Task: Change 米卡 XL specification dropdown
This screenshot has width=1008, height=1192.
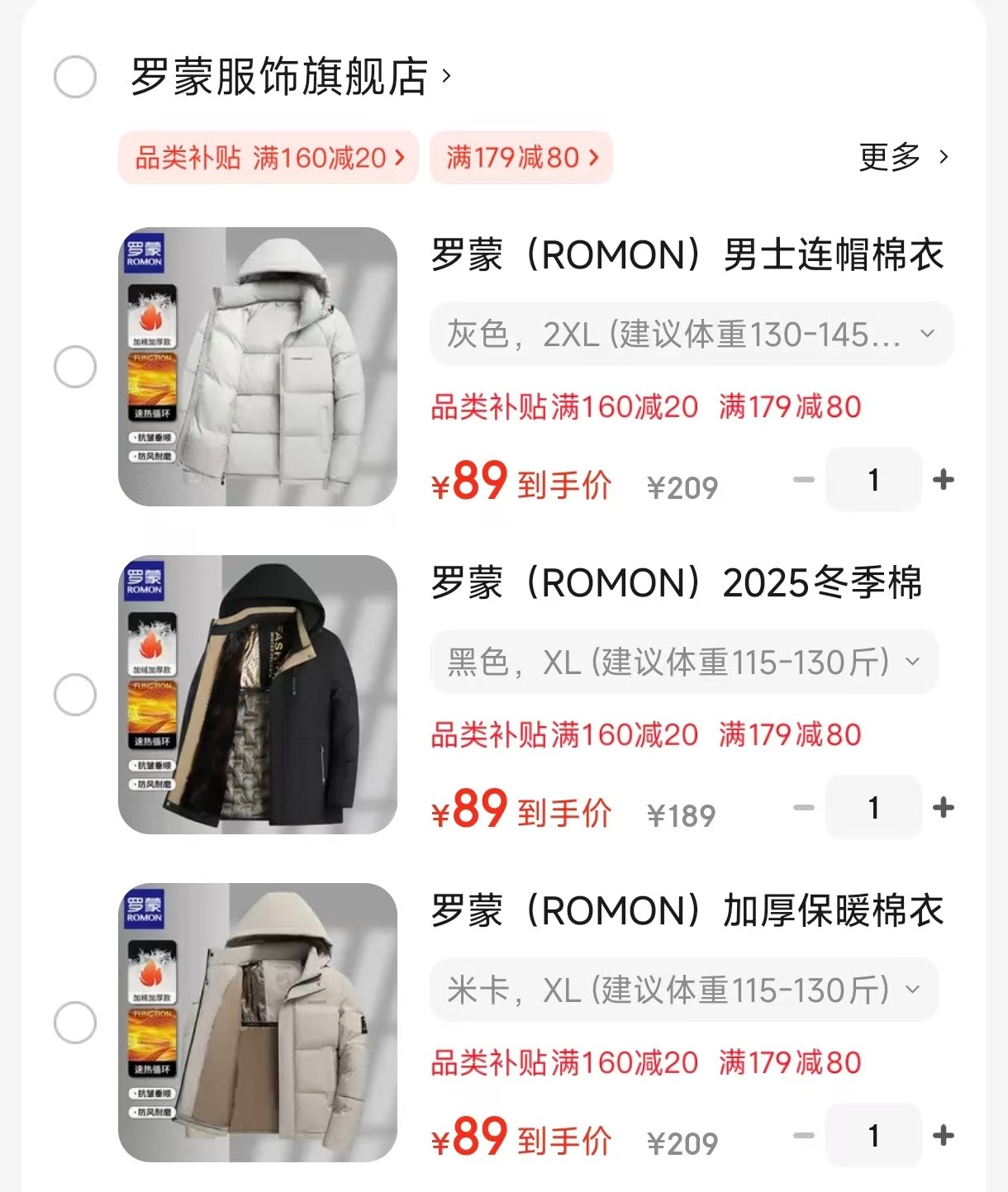Action: pos(683,990)
